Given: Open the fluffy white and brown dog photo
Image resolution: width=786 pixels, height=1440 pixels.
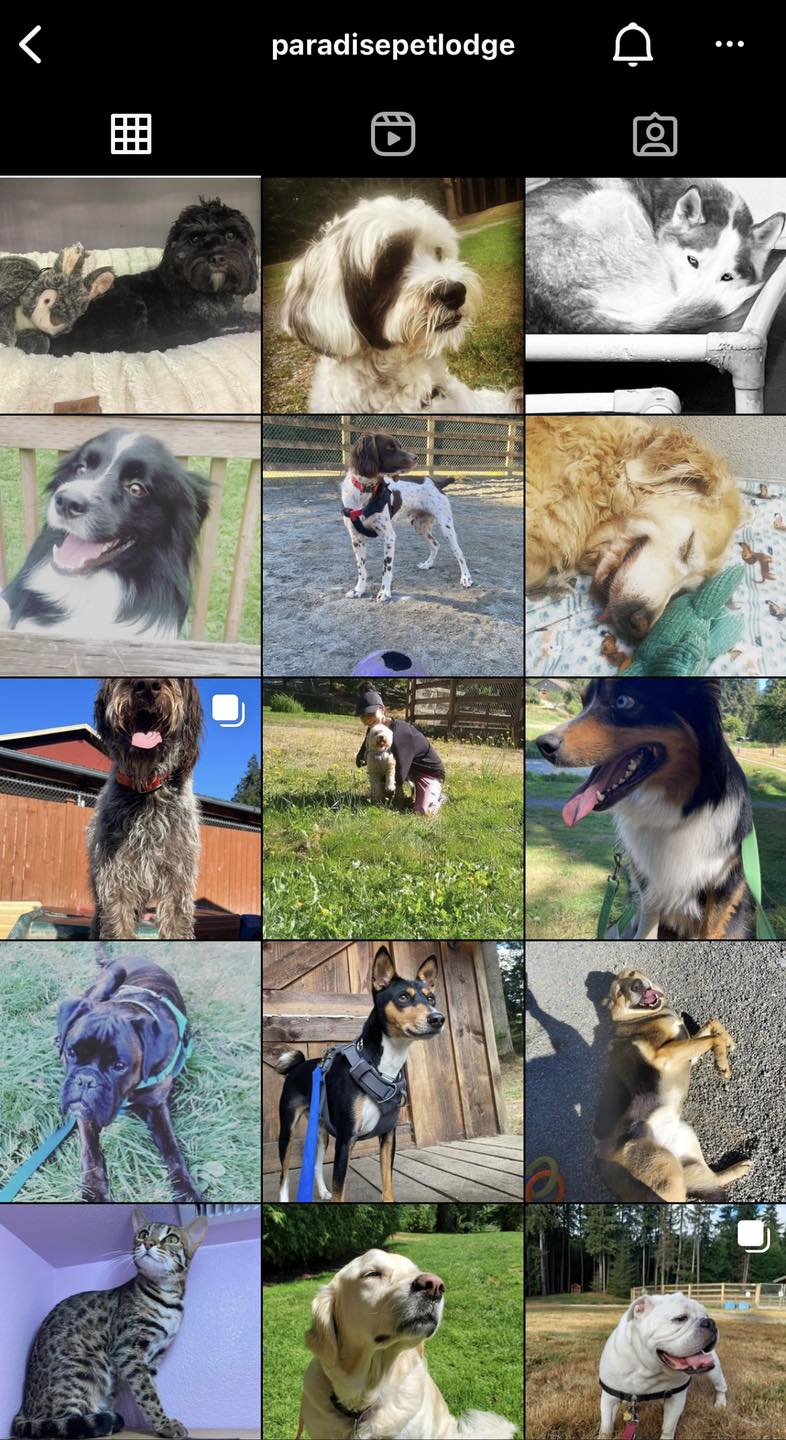Looking at the screenshot, I should pyautogui.click(x=393, y=295).
